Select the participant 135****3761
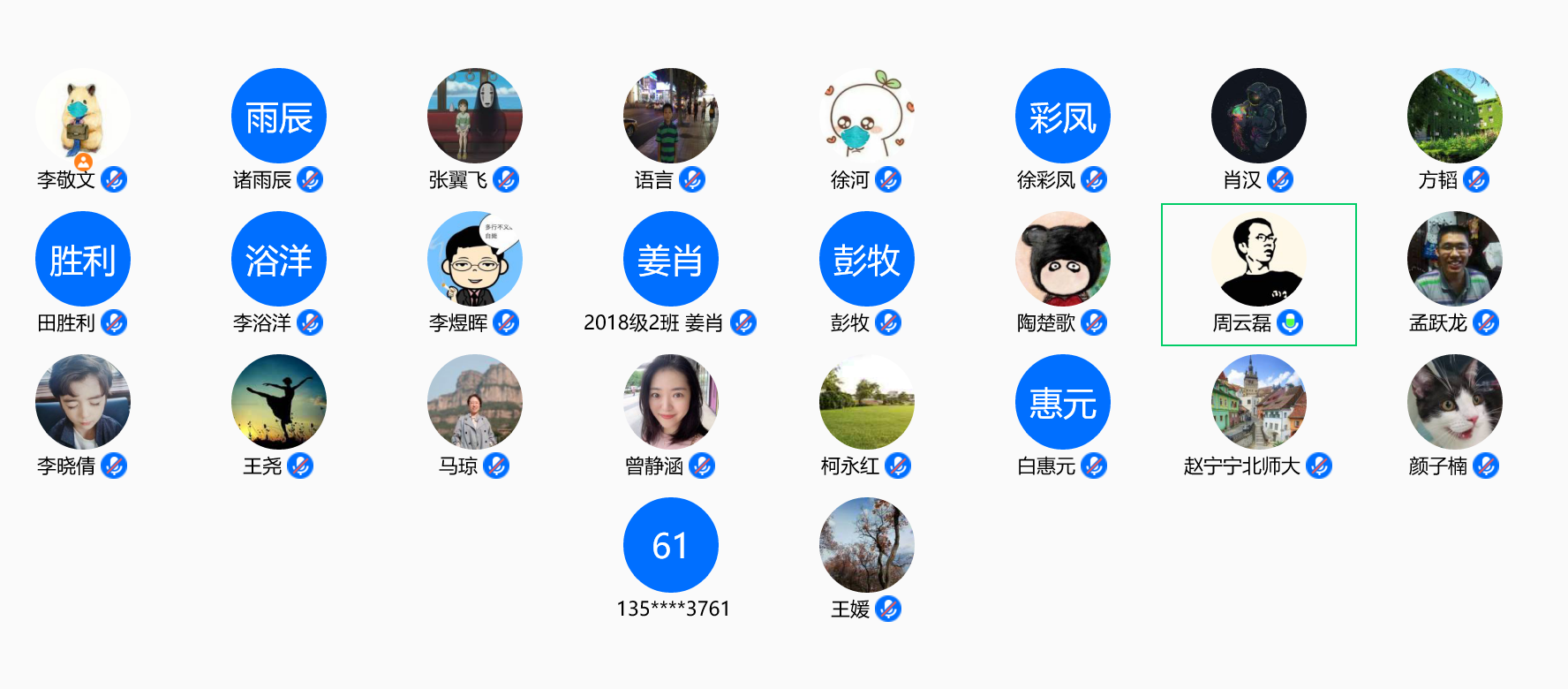Screen dimensions: 1568x689 point(671,546)
